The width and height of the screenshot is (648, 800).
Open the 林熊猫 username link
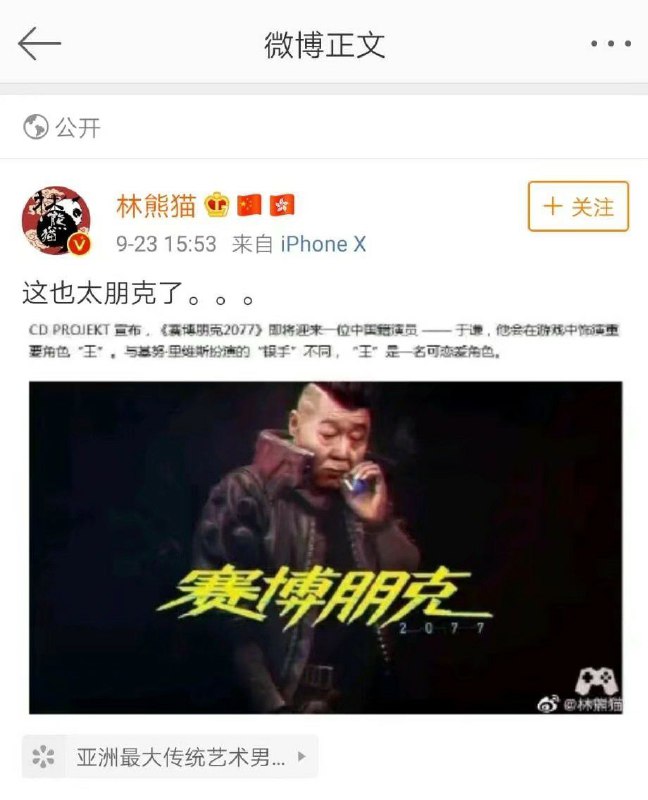click(157, 206)
